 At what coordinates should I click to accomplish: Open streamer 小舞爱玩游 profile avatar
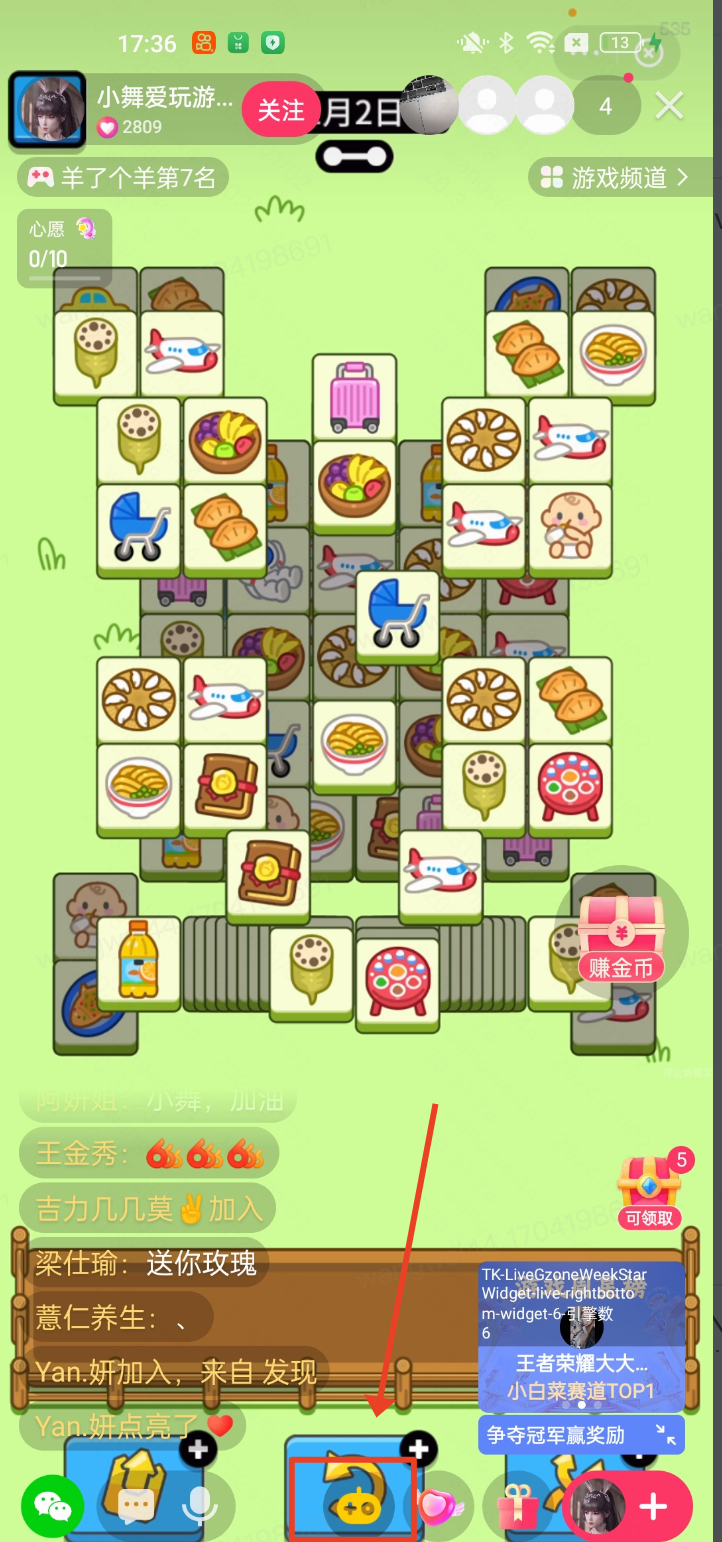(46, 108)
